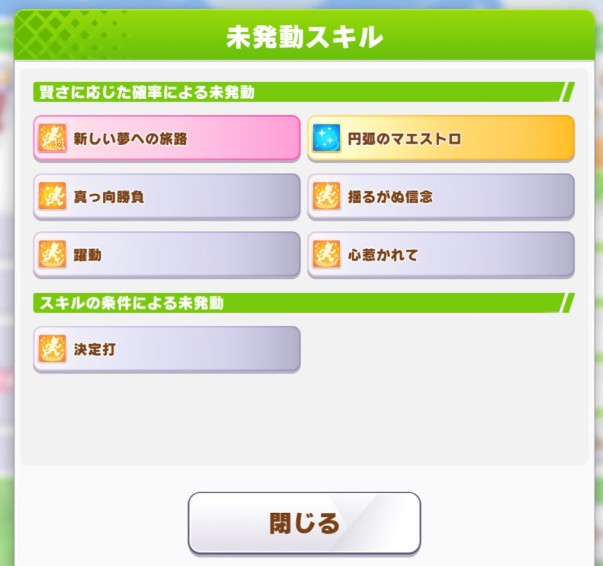The image size is (603, 566).
Task: Open the 円弧のマエストロ skill details
Action: (x=441, y=138)
